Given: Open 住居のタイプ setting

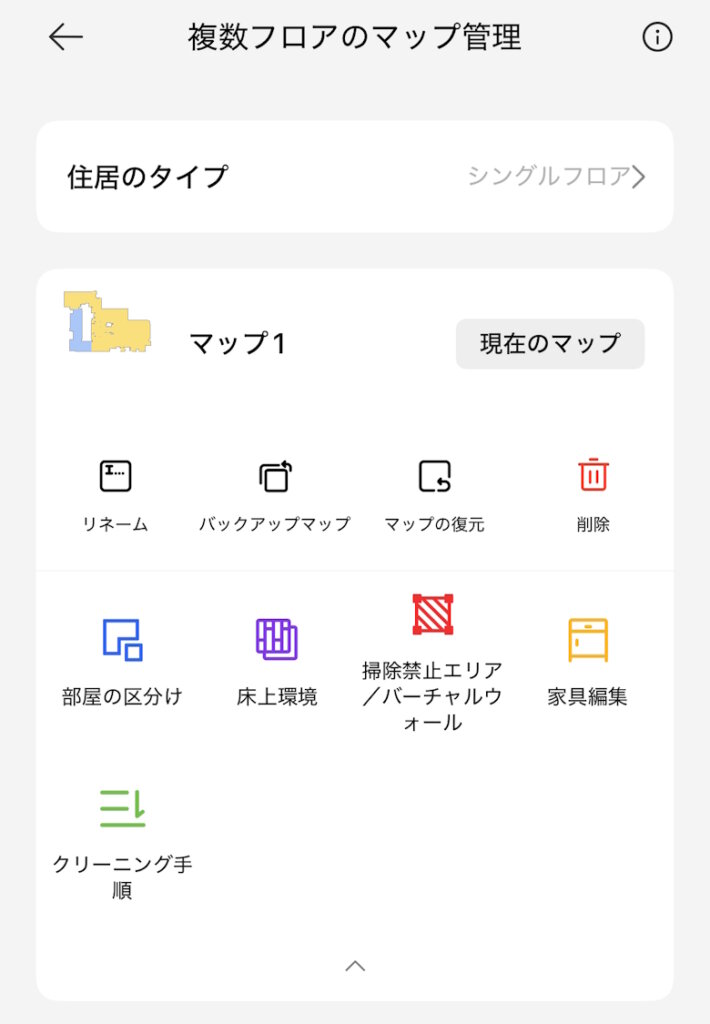Looking at the screenshot, I should [354, 177].
